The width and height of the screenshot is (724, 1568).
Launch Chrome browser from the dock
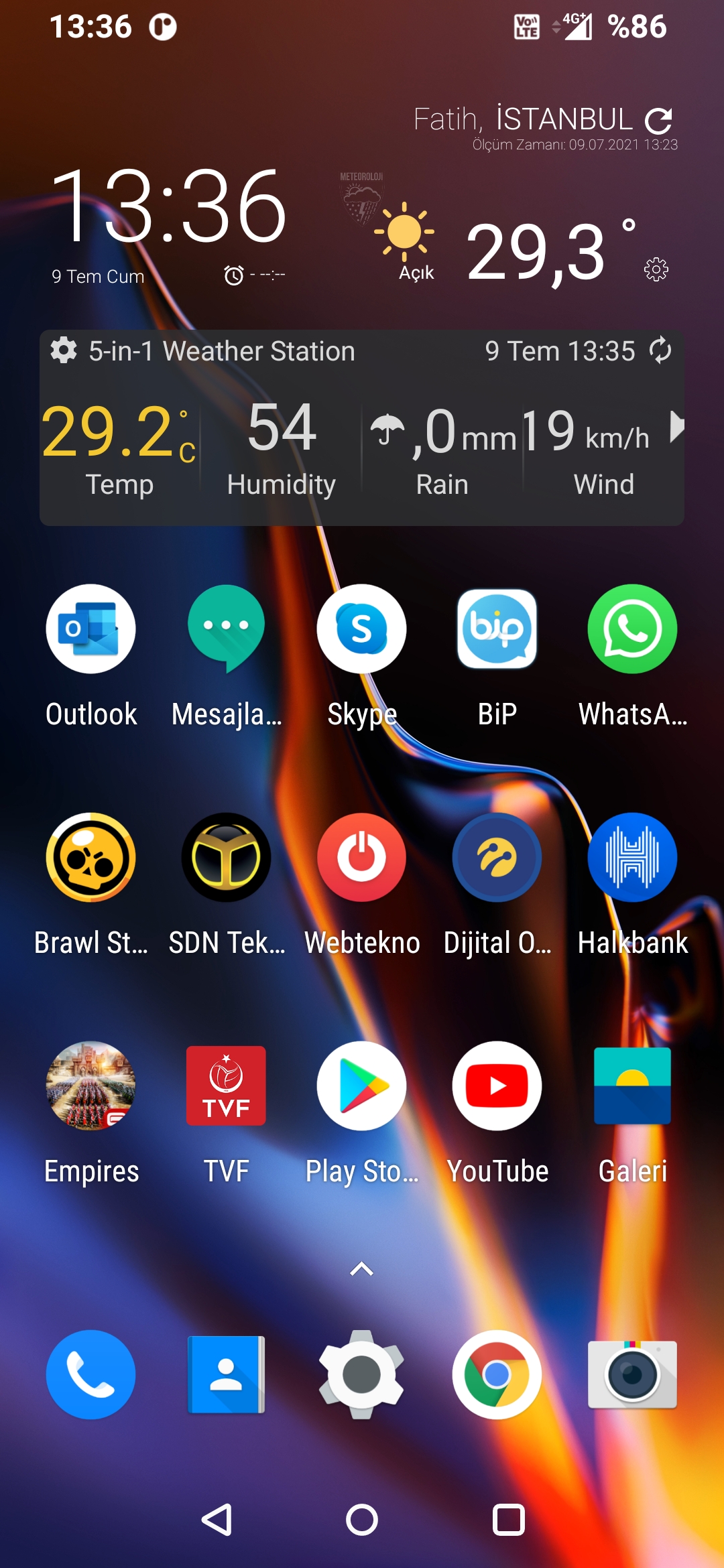[497, 1374]
